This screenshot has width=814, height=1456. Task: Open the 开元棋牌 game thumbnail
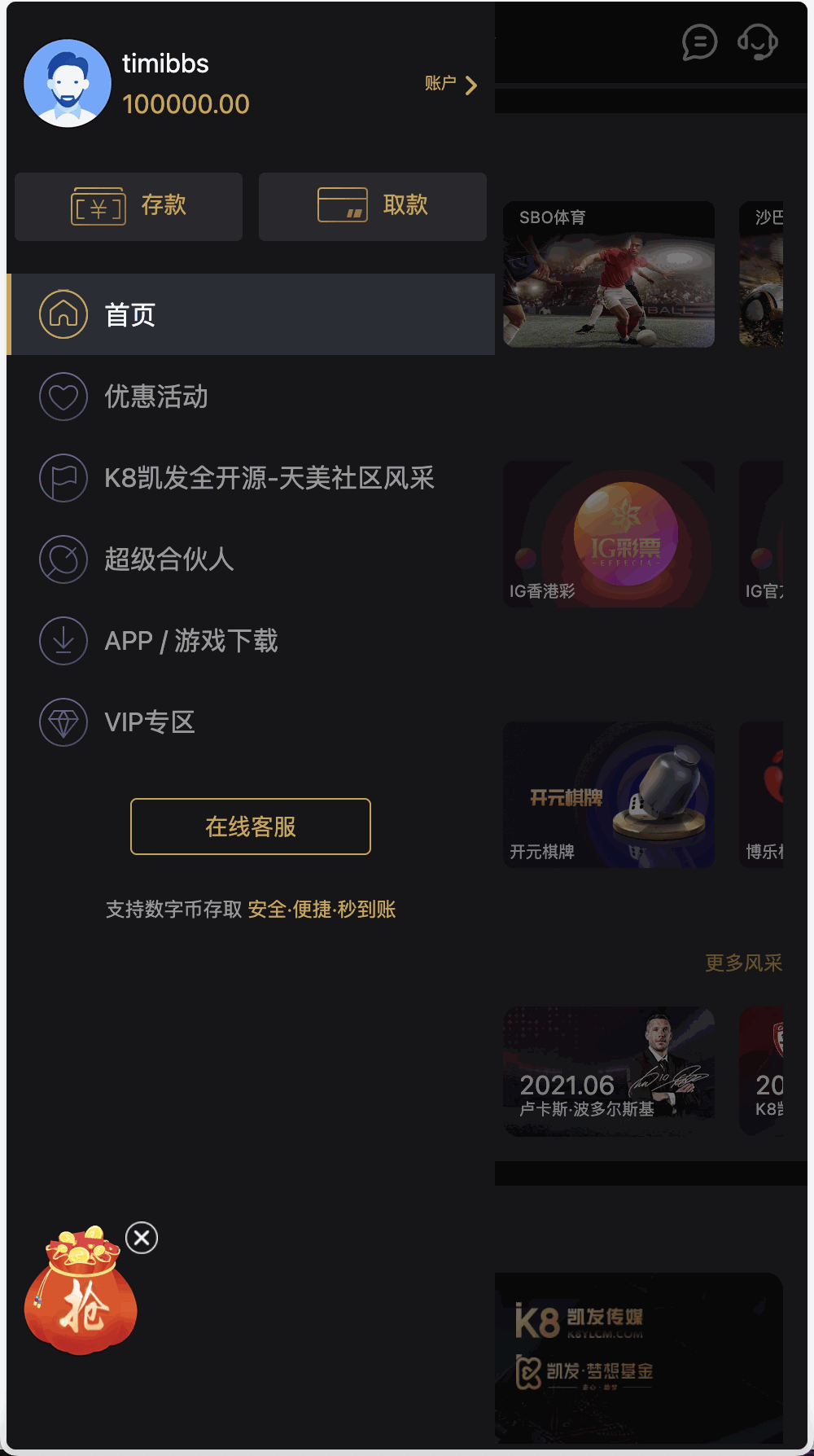pyautogui.click(x=609, y=794)
